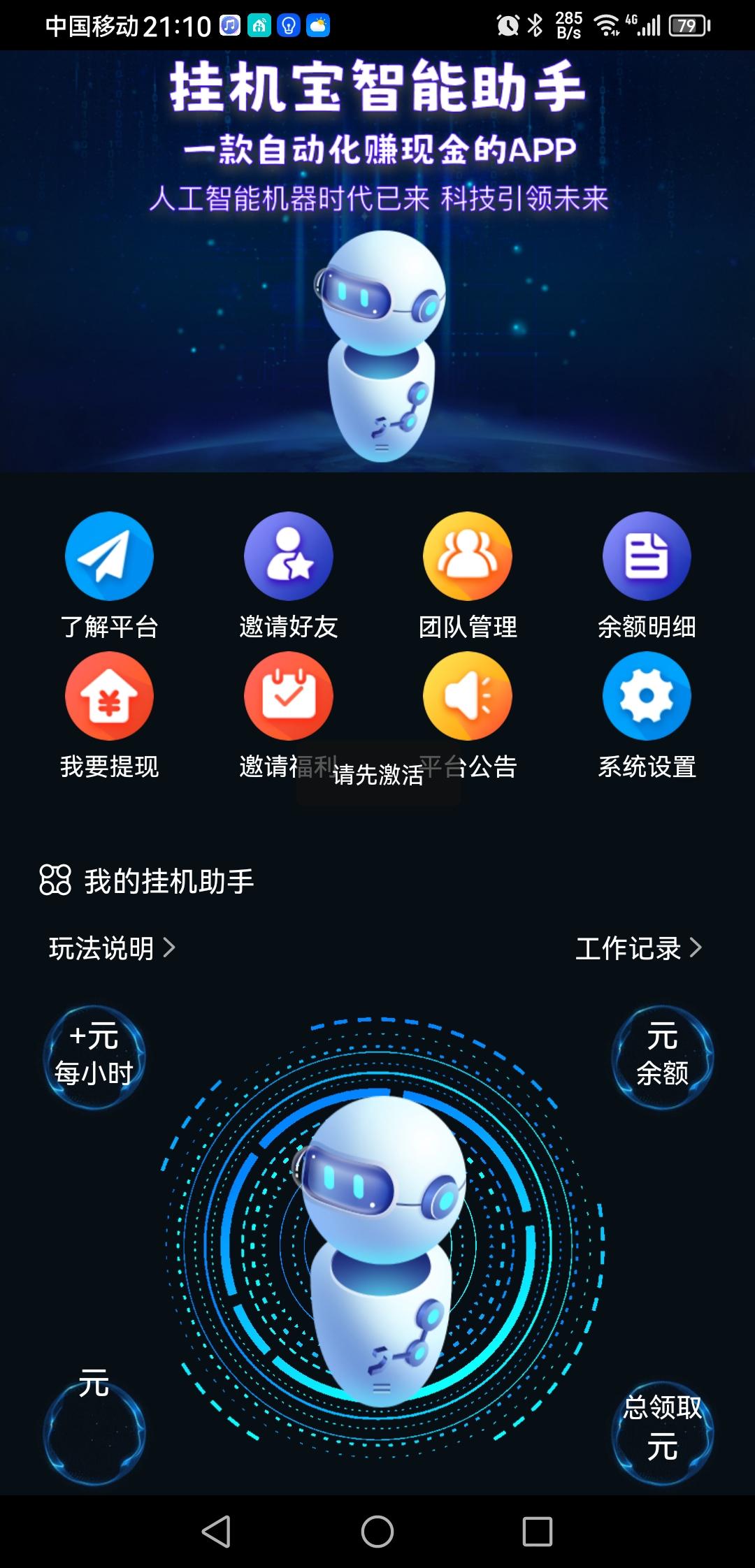755x1568 pixels.
Task: View 工作记录 work records
Action: pyautogui.click(x=638, y=948)
